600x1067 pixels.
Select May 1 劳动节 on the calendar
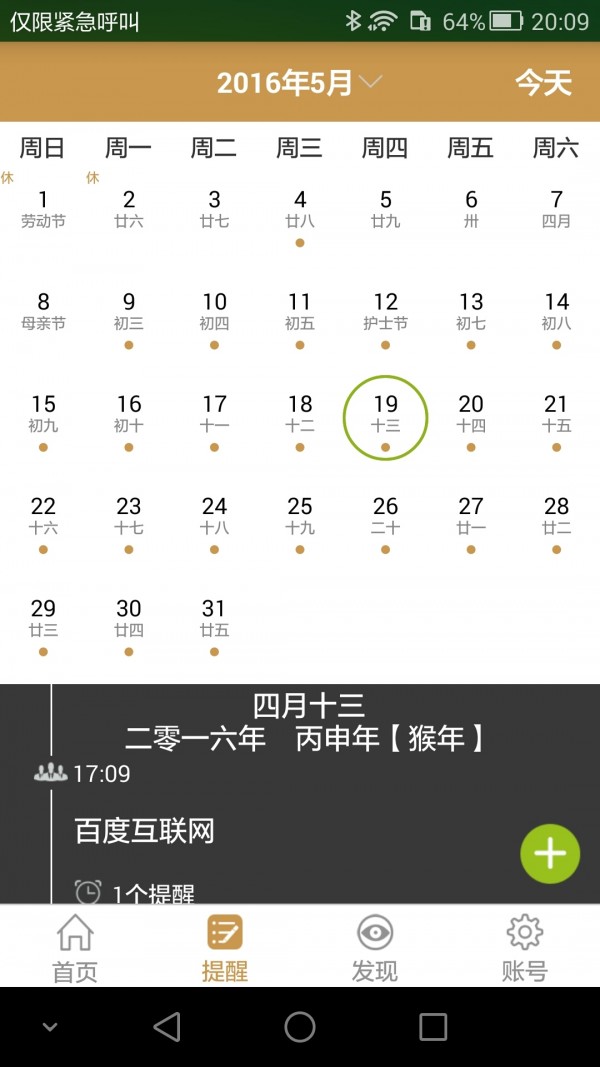(43, 209)
